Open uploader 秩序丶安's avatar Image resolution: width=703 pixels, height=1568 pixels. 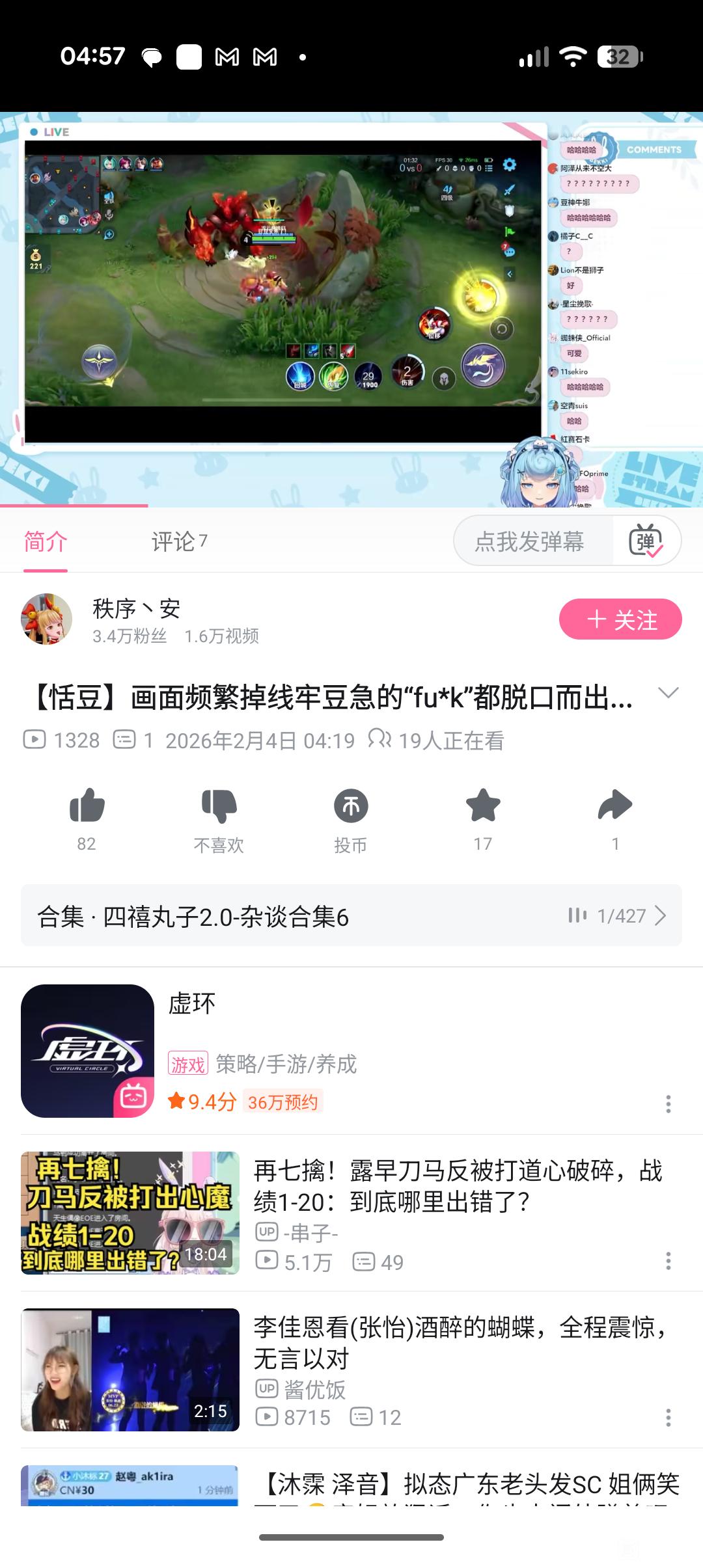point(46,619)
